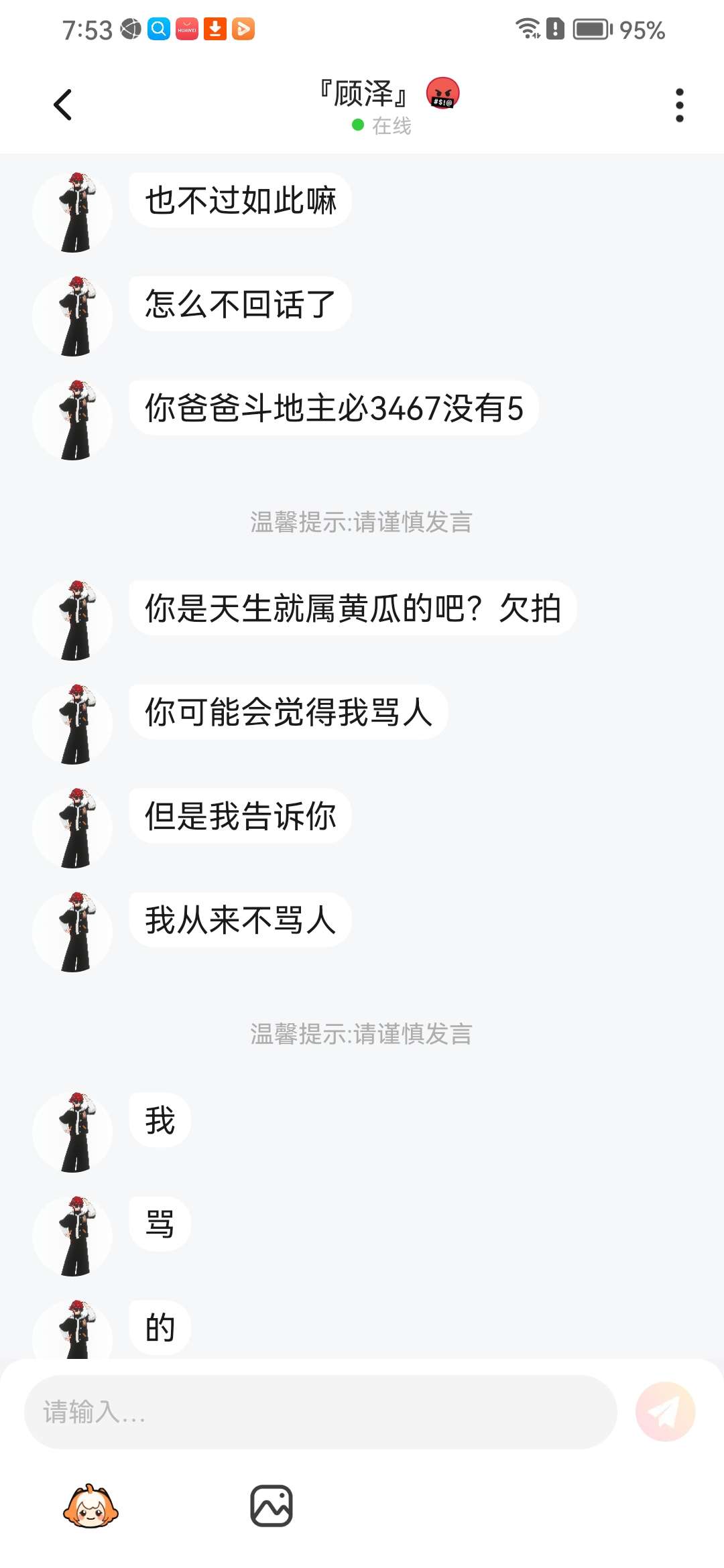Send the message with the paper plane
The width and height of the screenshot is (724, 1568).
[665, 1412]
